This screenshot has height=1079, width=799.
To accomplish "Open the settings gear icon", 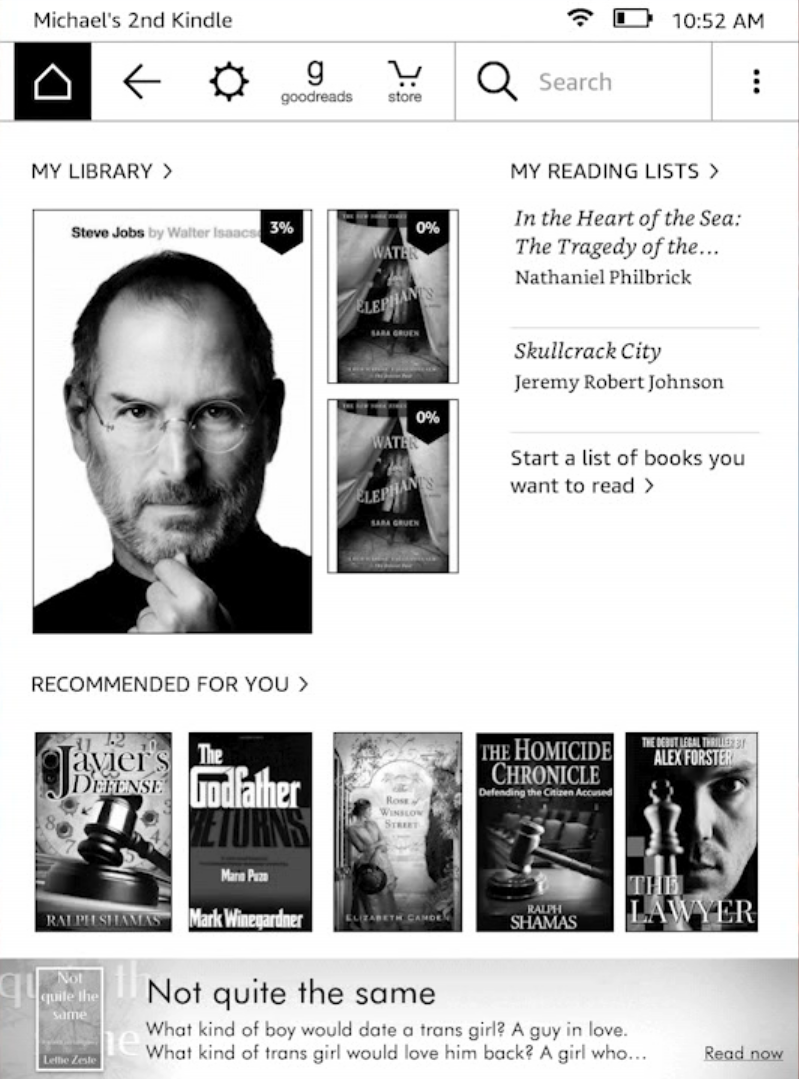I will 228,82.
